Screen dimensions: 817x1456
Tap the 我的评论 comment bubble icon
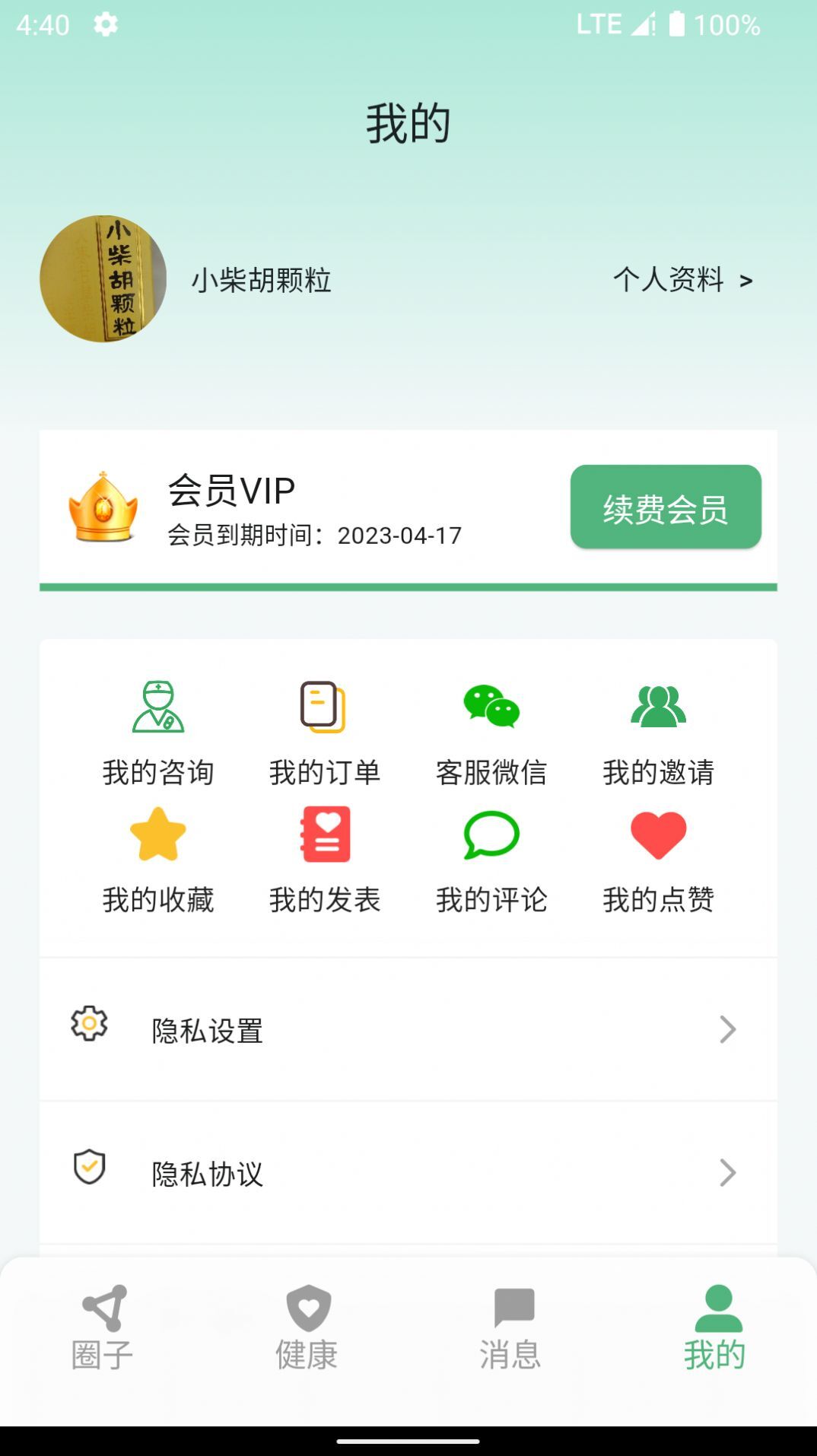click(x=491, y=837)
